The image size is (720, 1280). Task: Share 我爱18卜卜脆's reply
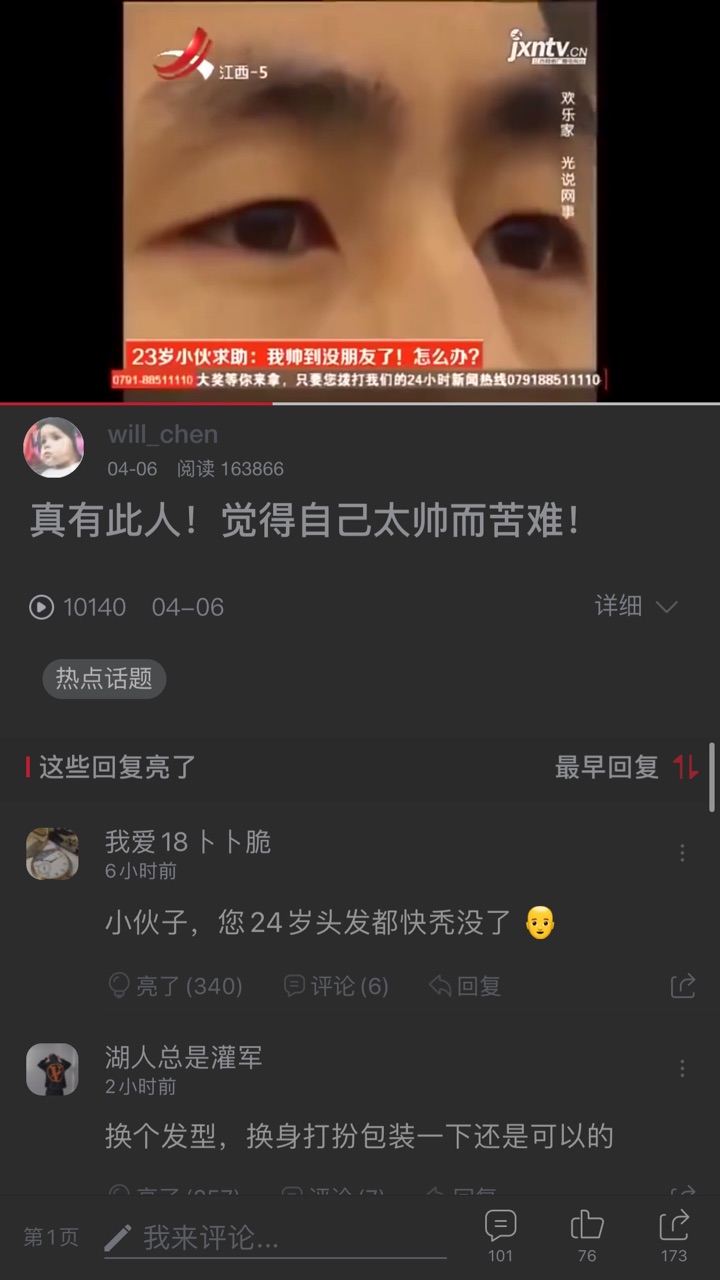(x=683, y=986)
